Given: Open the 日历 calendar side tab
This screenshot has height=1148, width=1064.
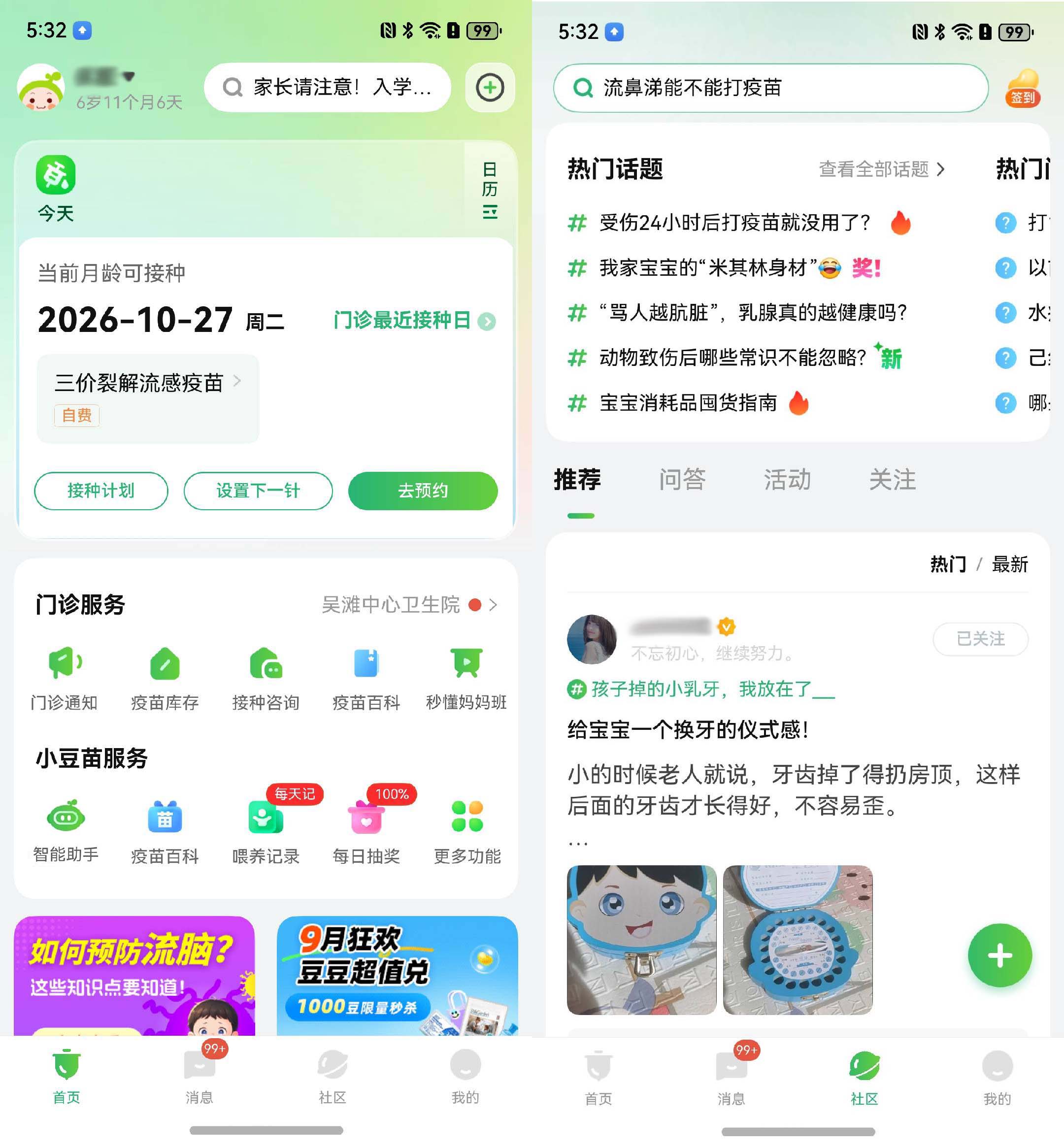Looking at the screenshot, I should 490,190.
